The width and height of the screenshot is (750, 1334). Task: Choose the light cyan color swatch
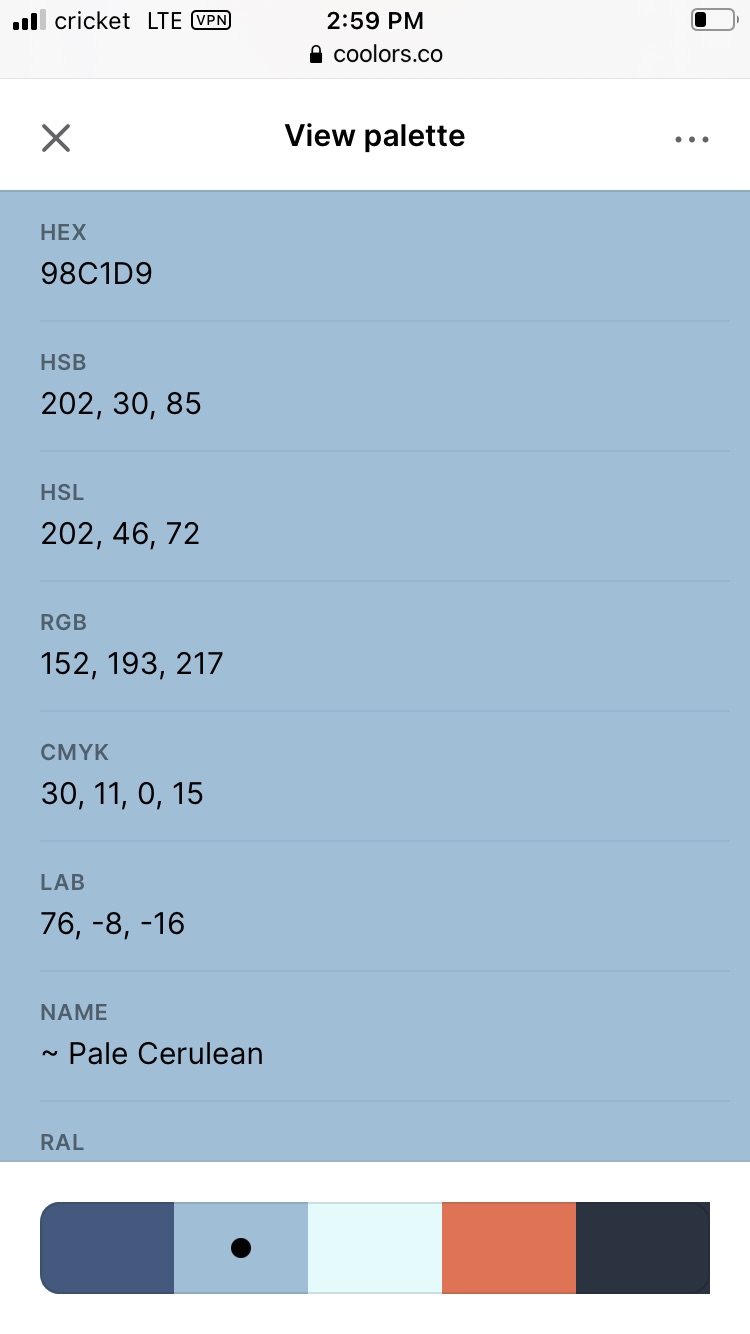coord(375,1248)
